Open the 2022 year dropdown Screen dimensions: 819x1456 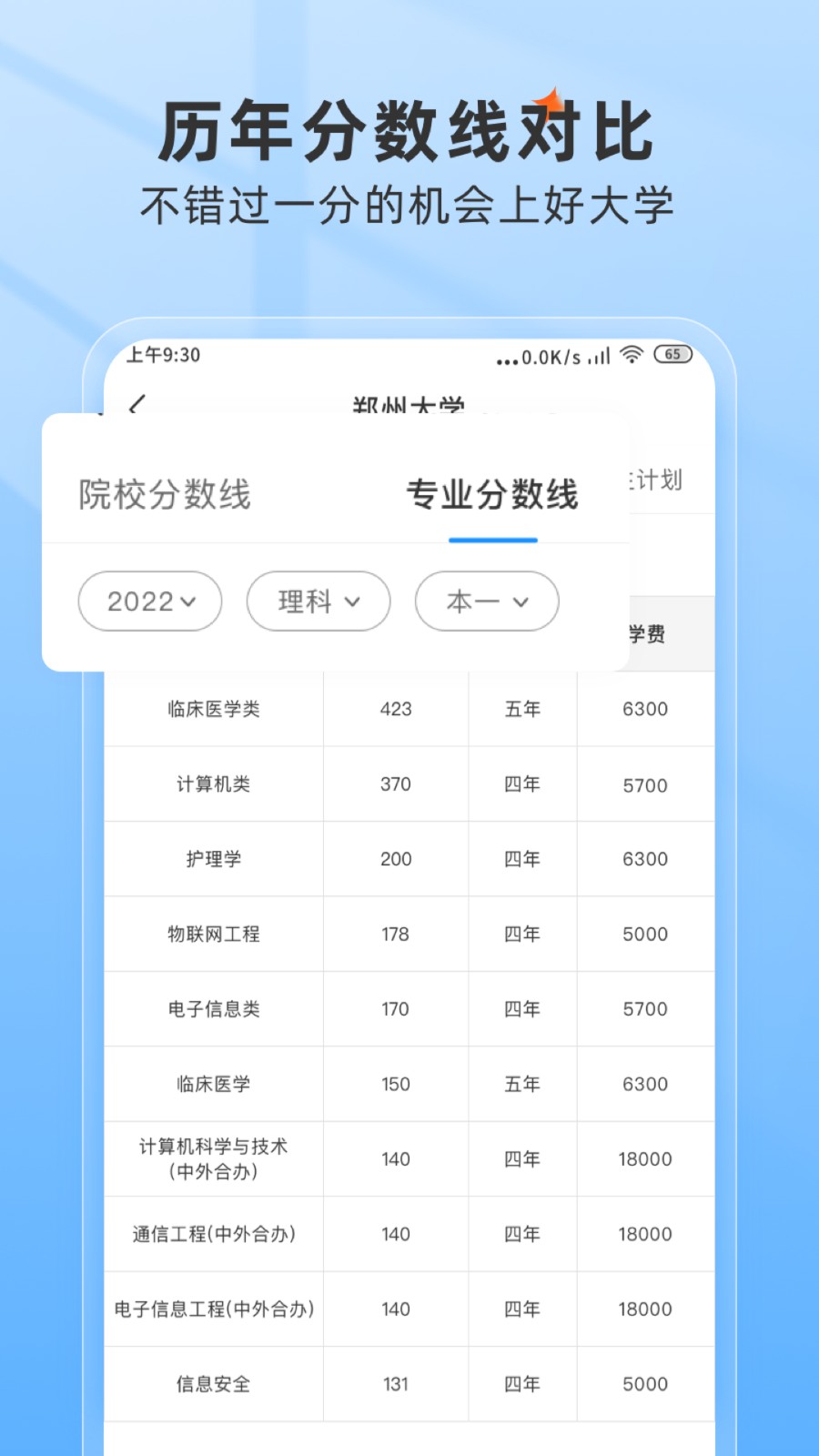[x=149, y=602]
